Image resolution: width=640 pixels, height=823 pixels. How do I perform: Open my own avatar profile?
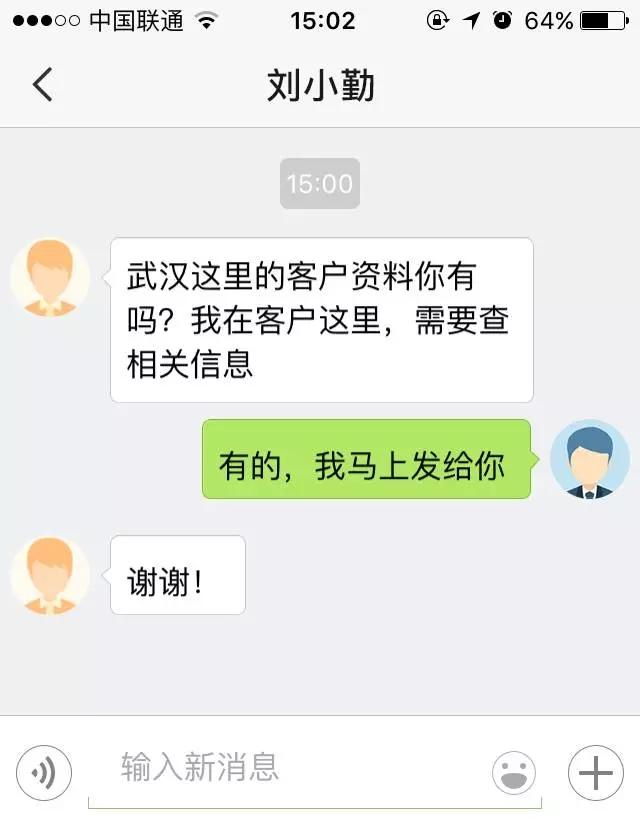[590, 460]
